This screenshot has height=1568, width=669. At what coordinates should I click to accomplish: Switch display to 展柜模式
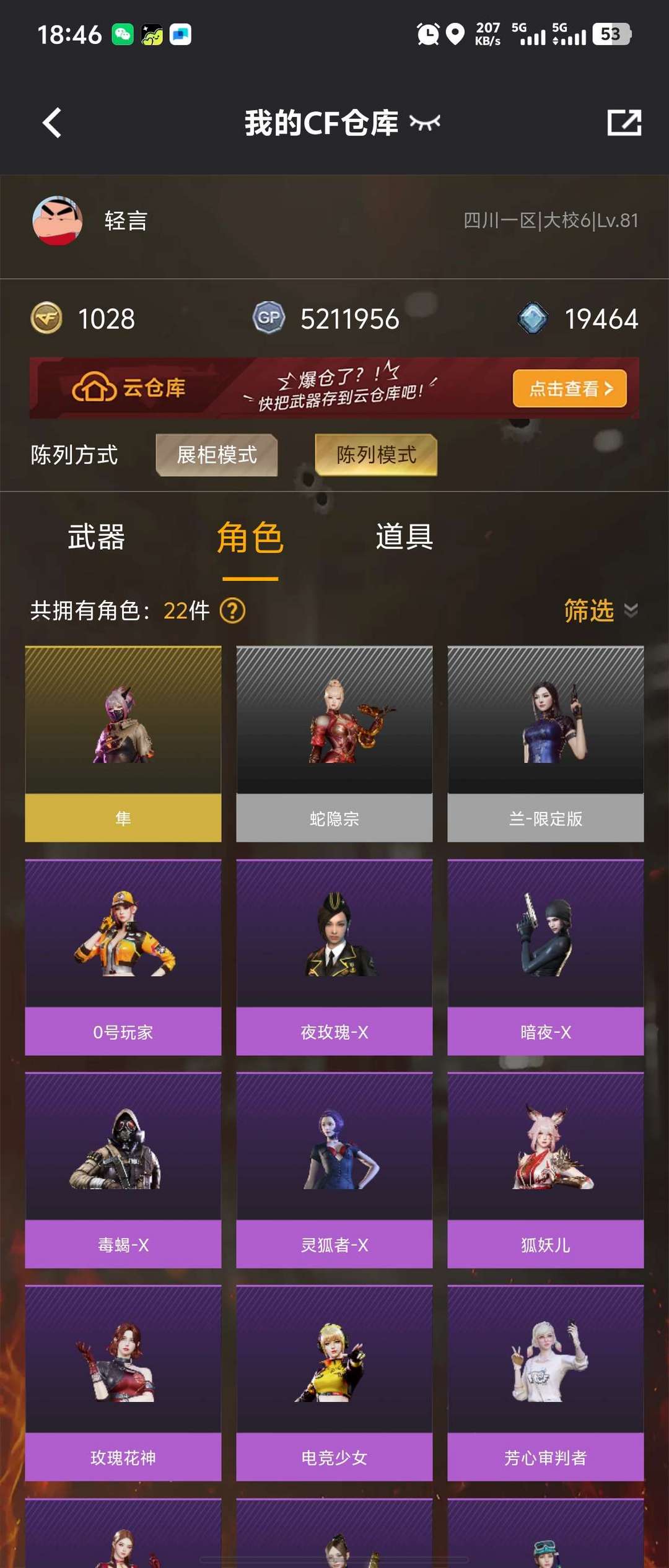[217, 455]
